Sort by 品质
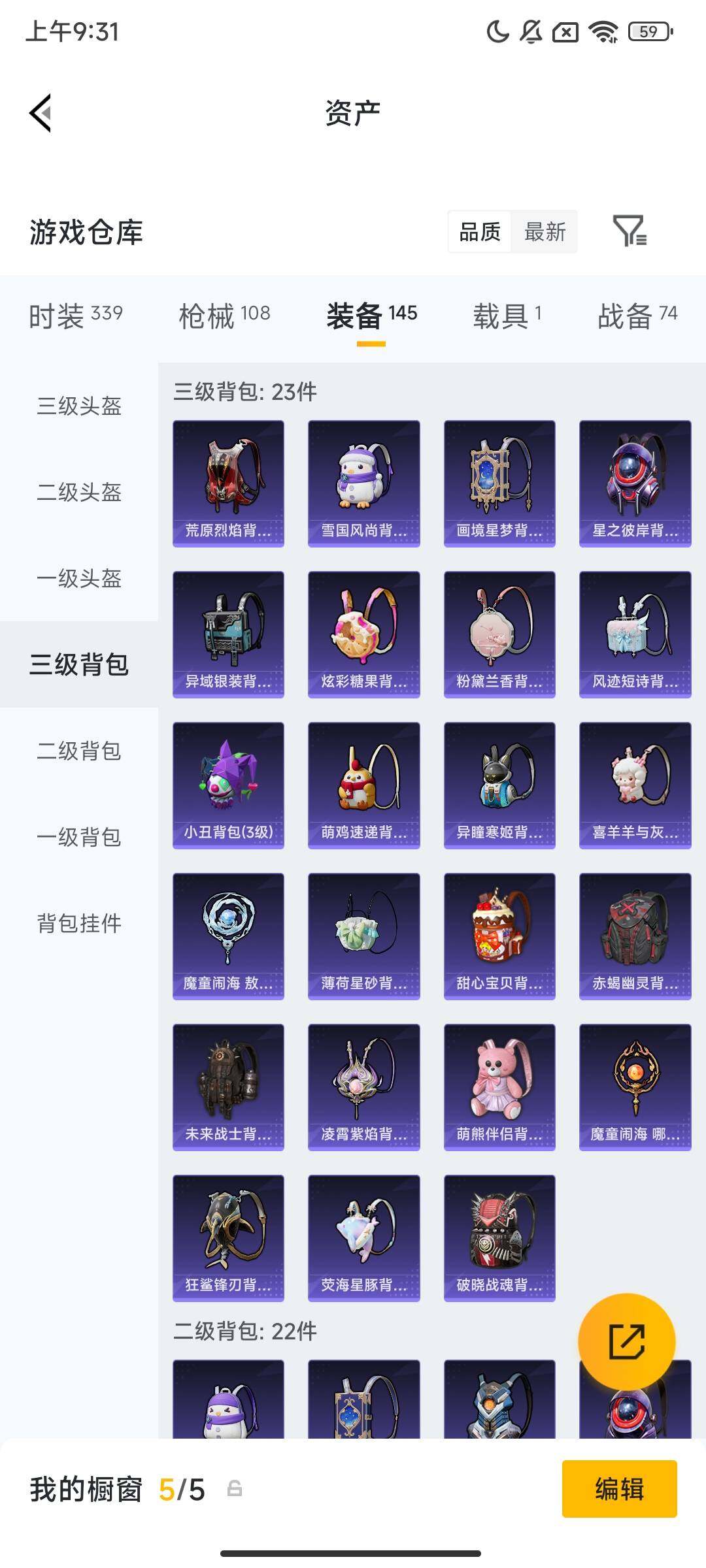 click(x=480, y=232)
